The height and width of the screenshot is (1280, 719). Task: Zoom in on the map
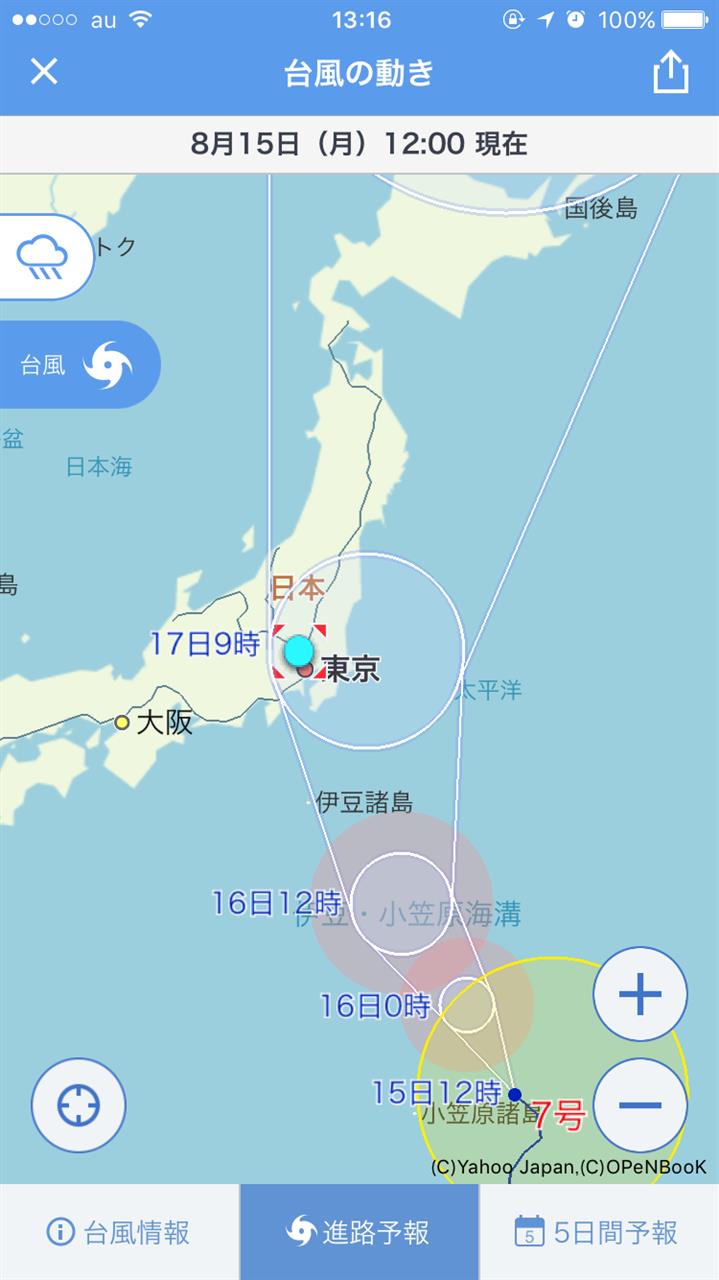coord(640,994)
